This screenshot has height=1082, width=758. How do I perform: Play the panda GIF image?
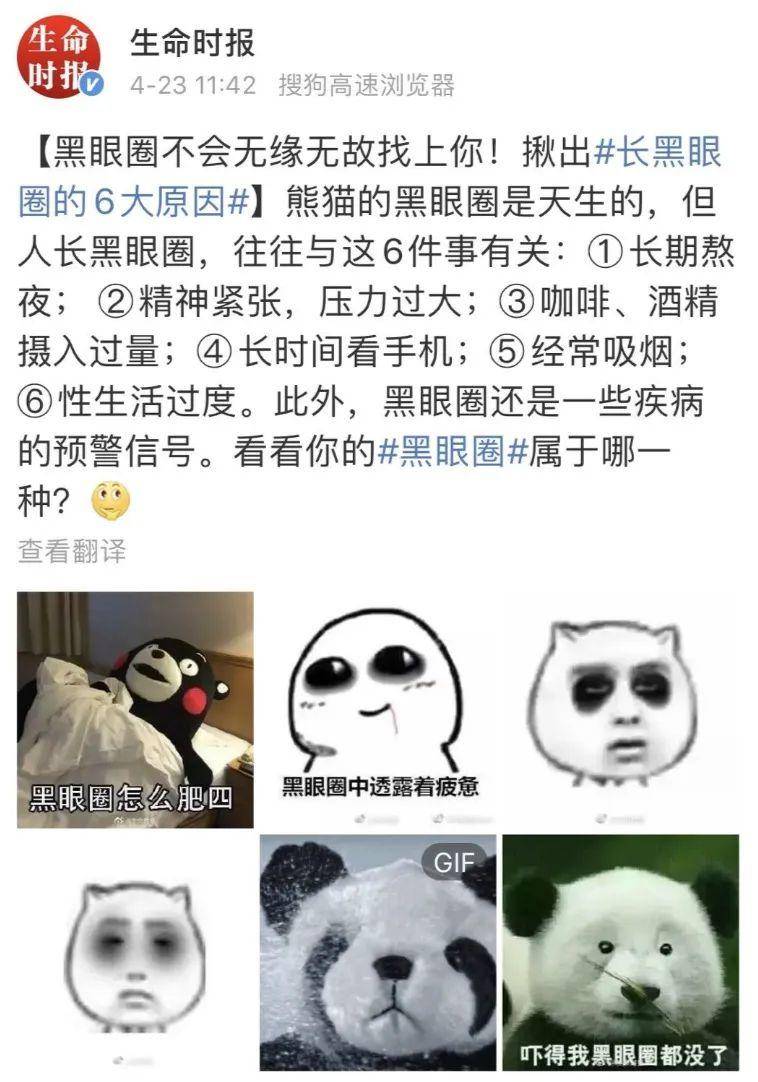coord(378,952)
